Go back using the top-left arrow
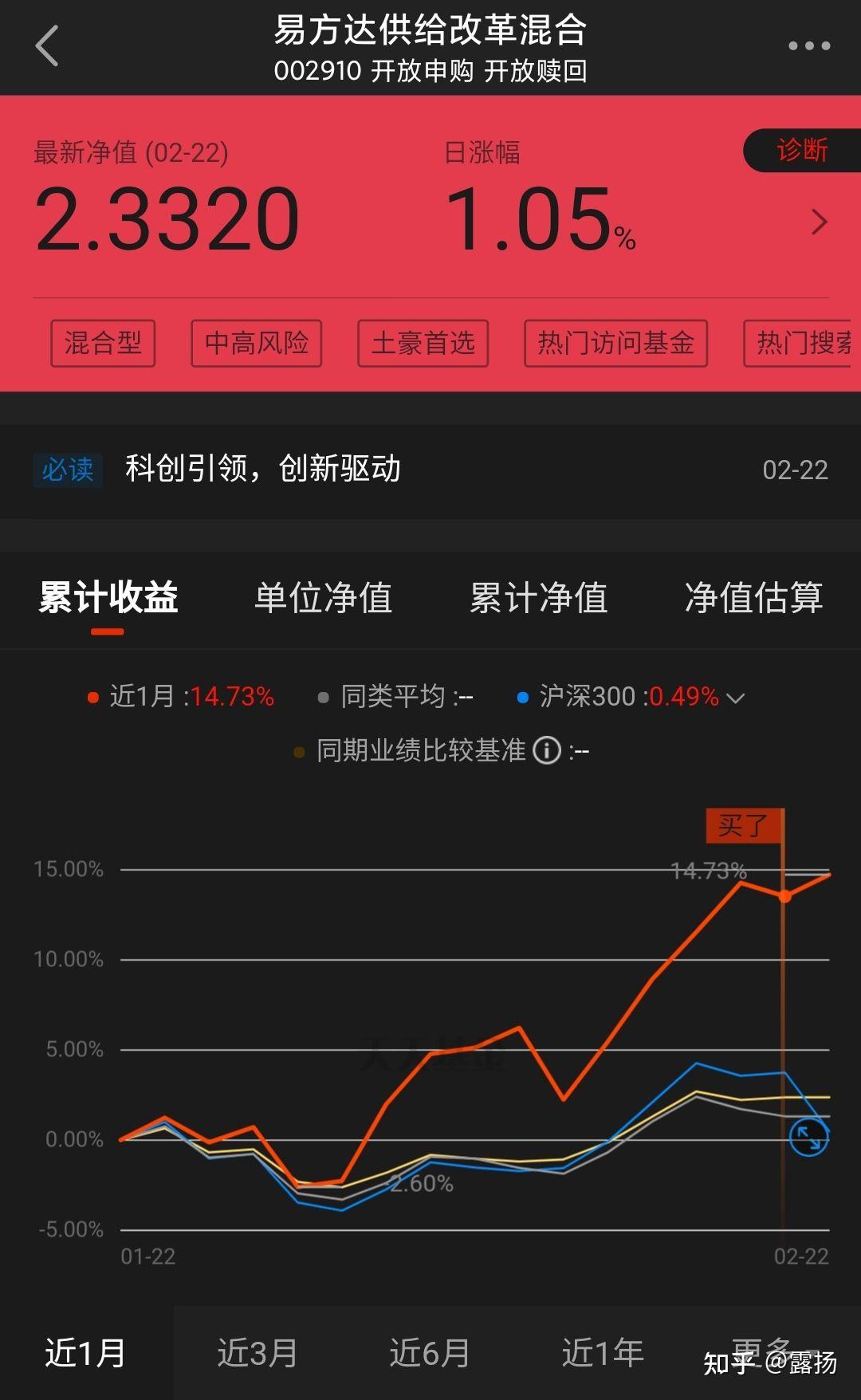 click(48, 46)
